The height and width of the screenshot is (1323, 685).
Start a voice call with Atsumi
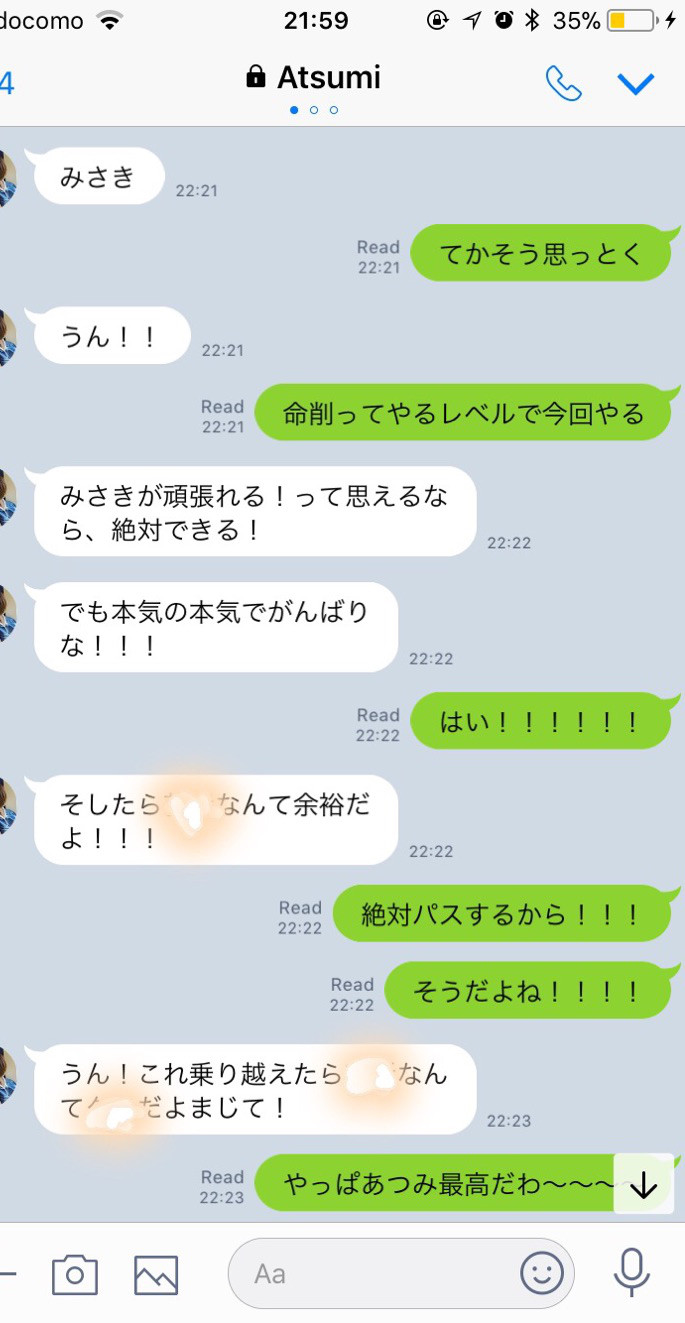click(x=563, y=83)
